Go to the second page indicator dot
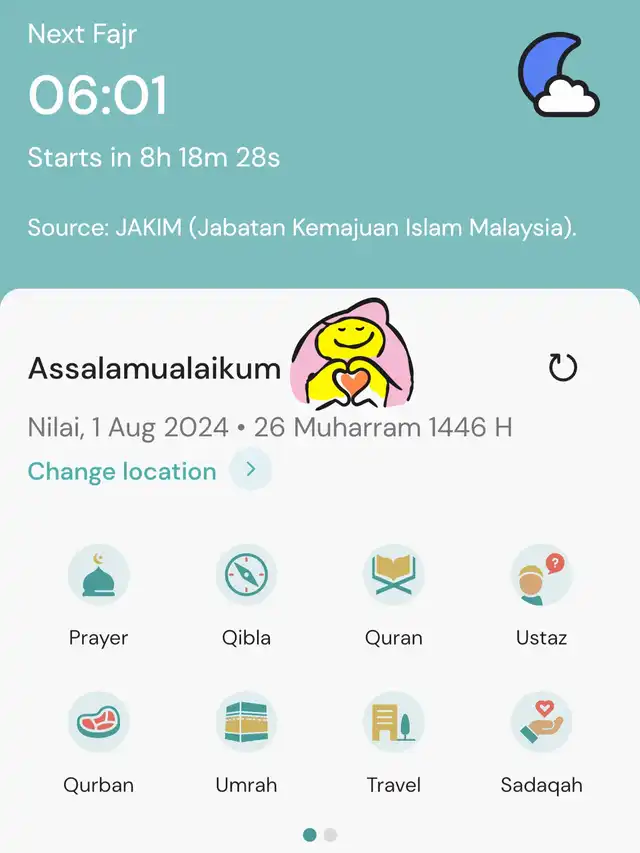 pos(331,835)
